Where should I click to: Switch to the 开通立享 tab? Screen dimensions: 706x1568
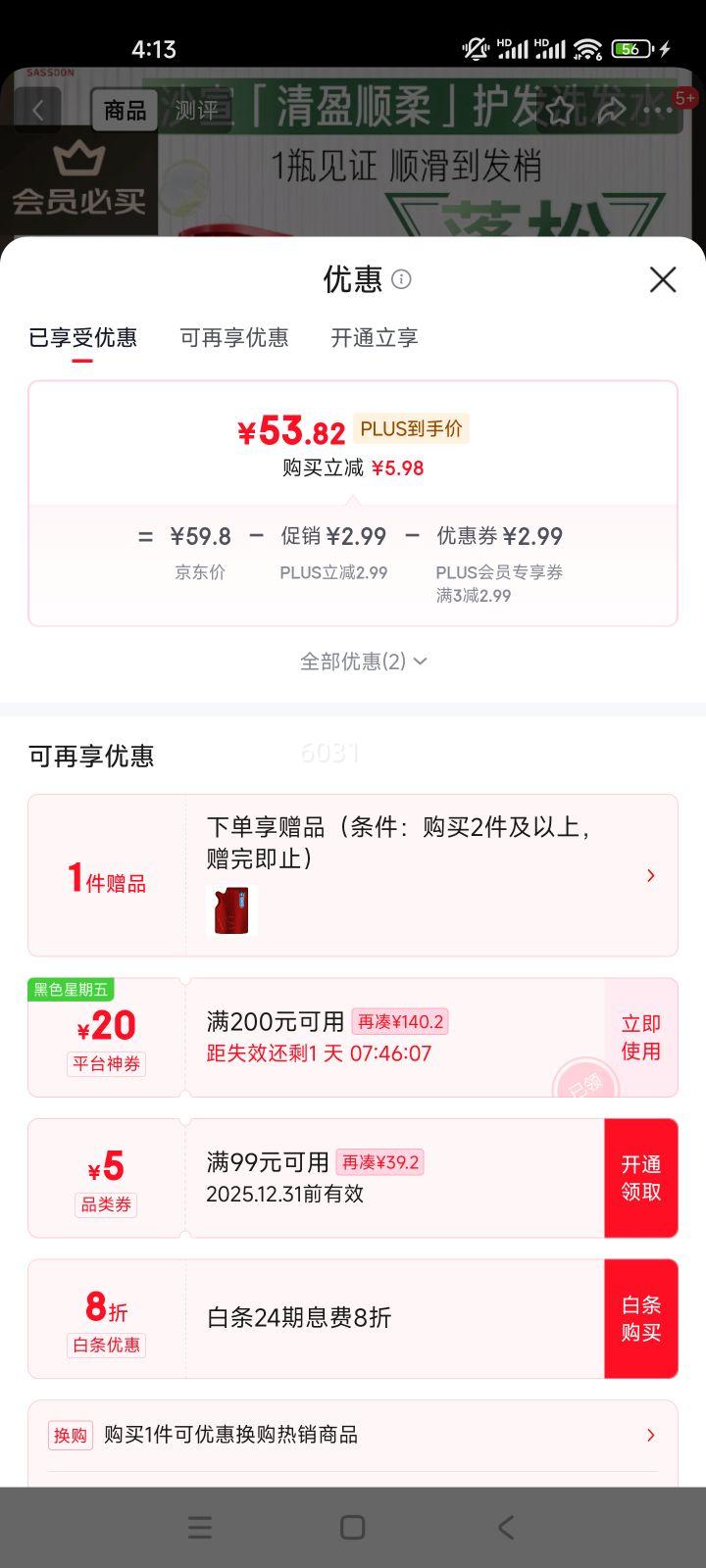(x=374, y=337)
